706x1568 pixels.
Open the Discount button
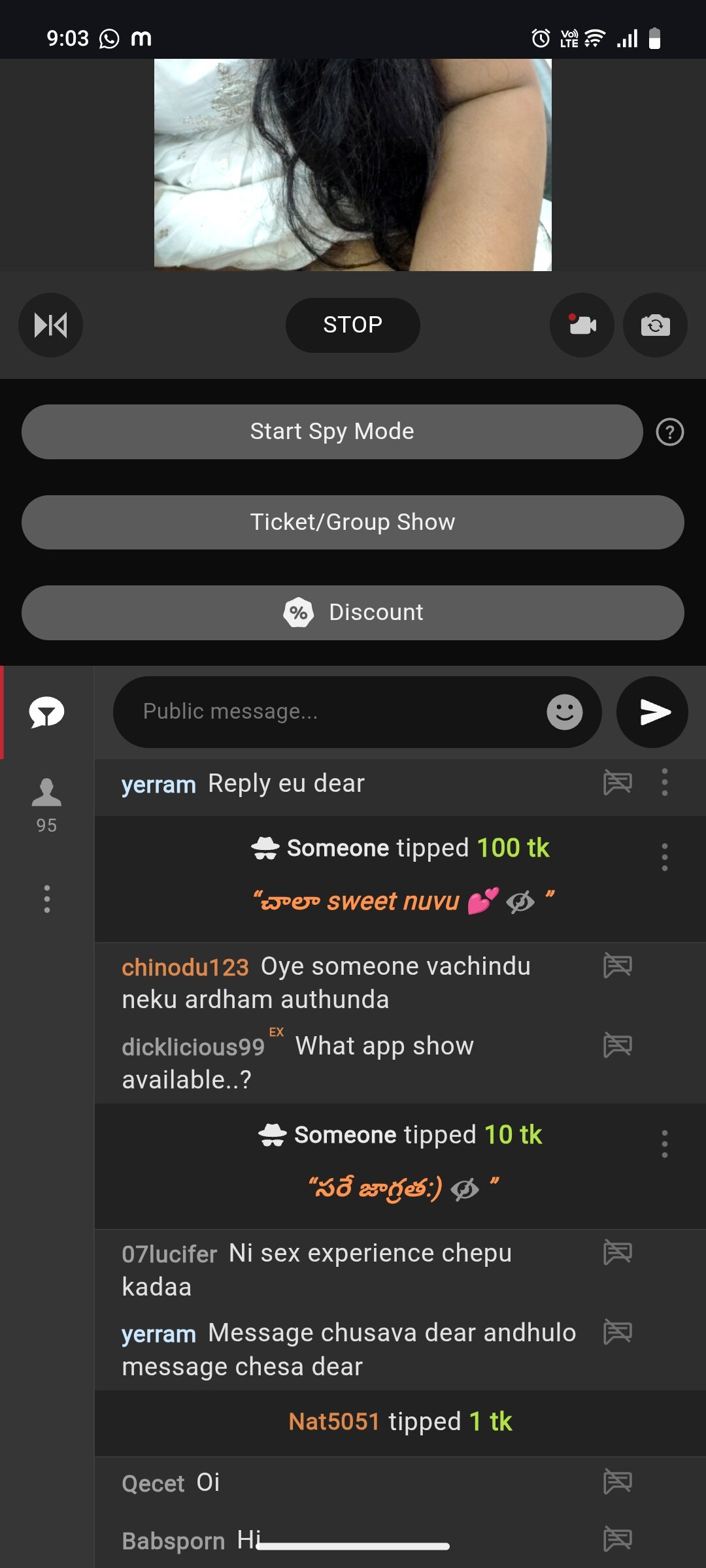coord(352,612)
